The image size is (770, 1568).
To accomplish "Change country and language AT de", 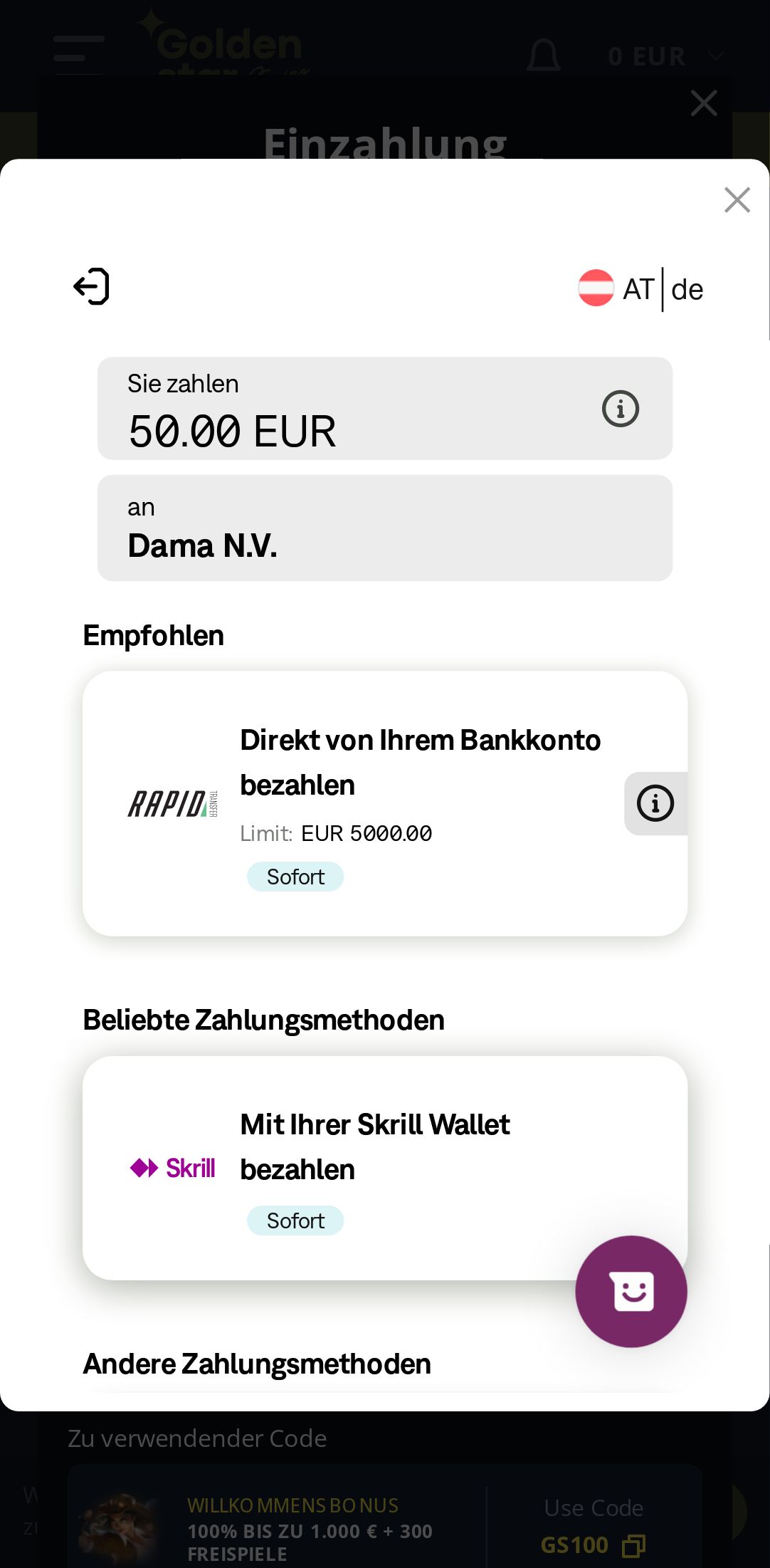I will [640, 289].
